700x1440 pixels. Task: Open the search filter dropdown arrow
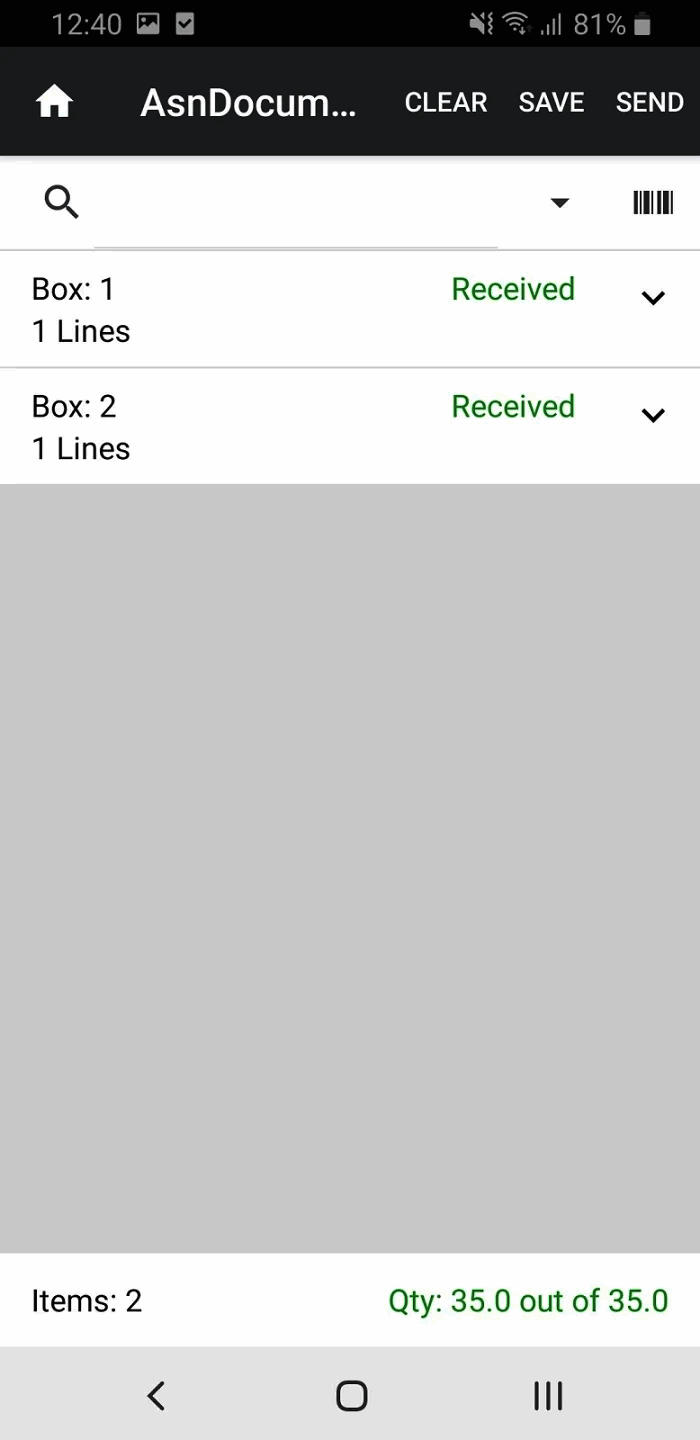(560, 203)
